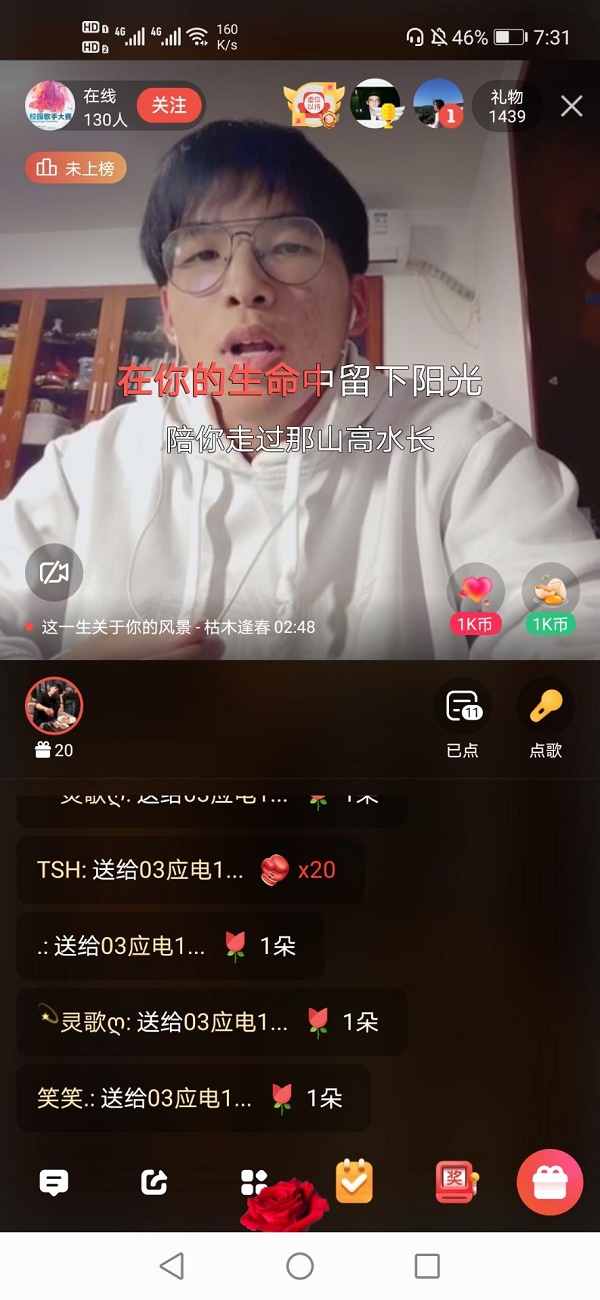
Task: Open the gift box panel
Action: coord(550,1183)
